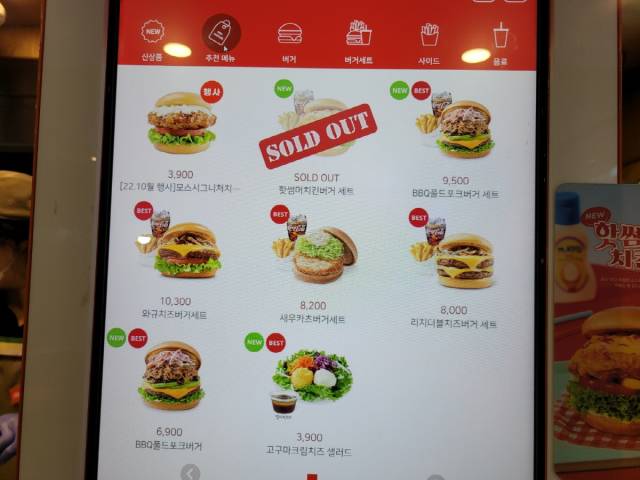Switch to the 버거세트 tab
The image size is (640, 480).
[359, 38]
